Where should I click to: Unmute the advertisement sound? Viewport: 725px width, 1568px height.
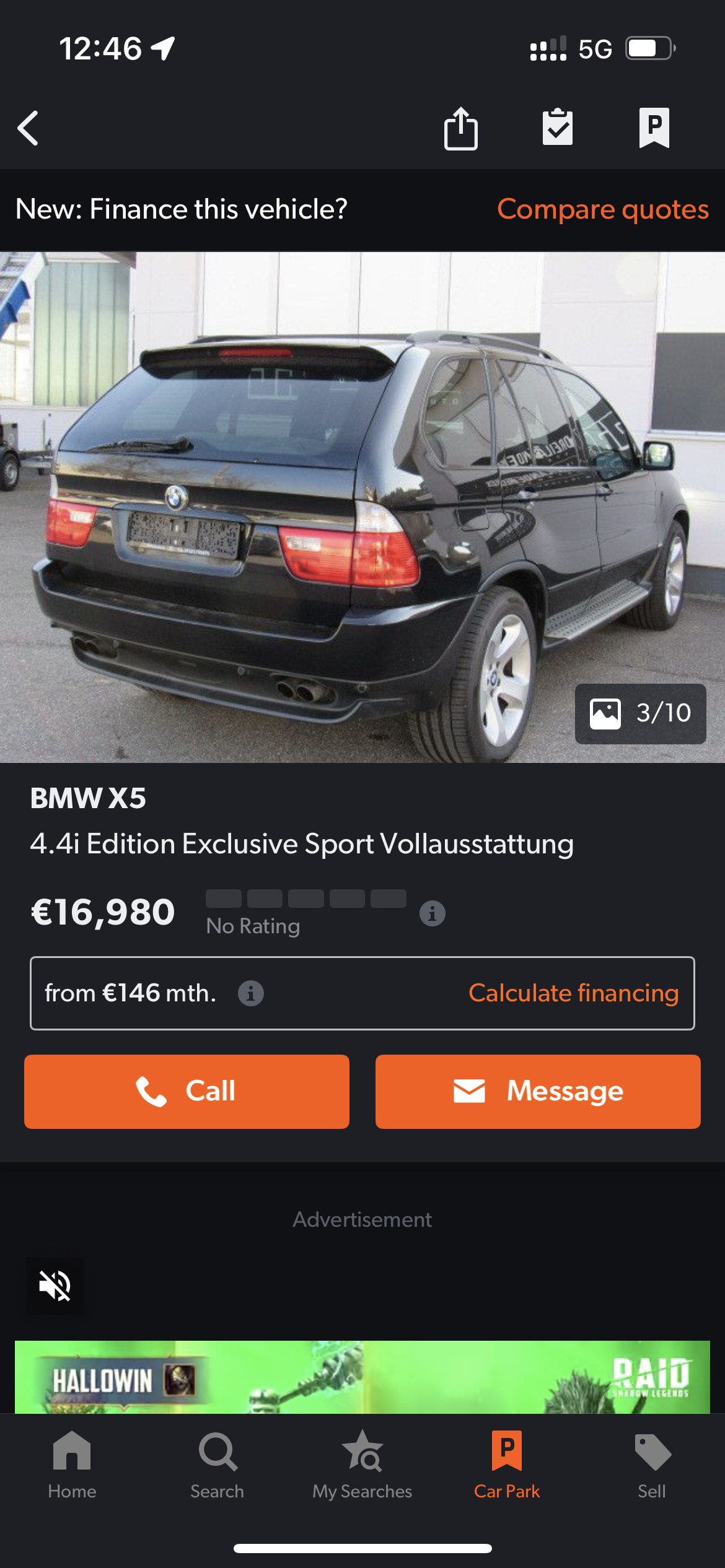(55, 1286)
